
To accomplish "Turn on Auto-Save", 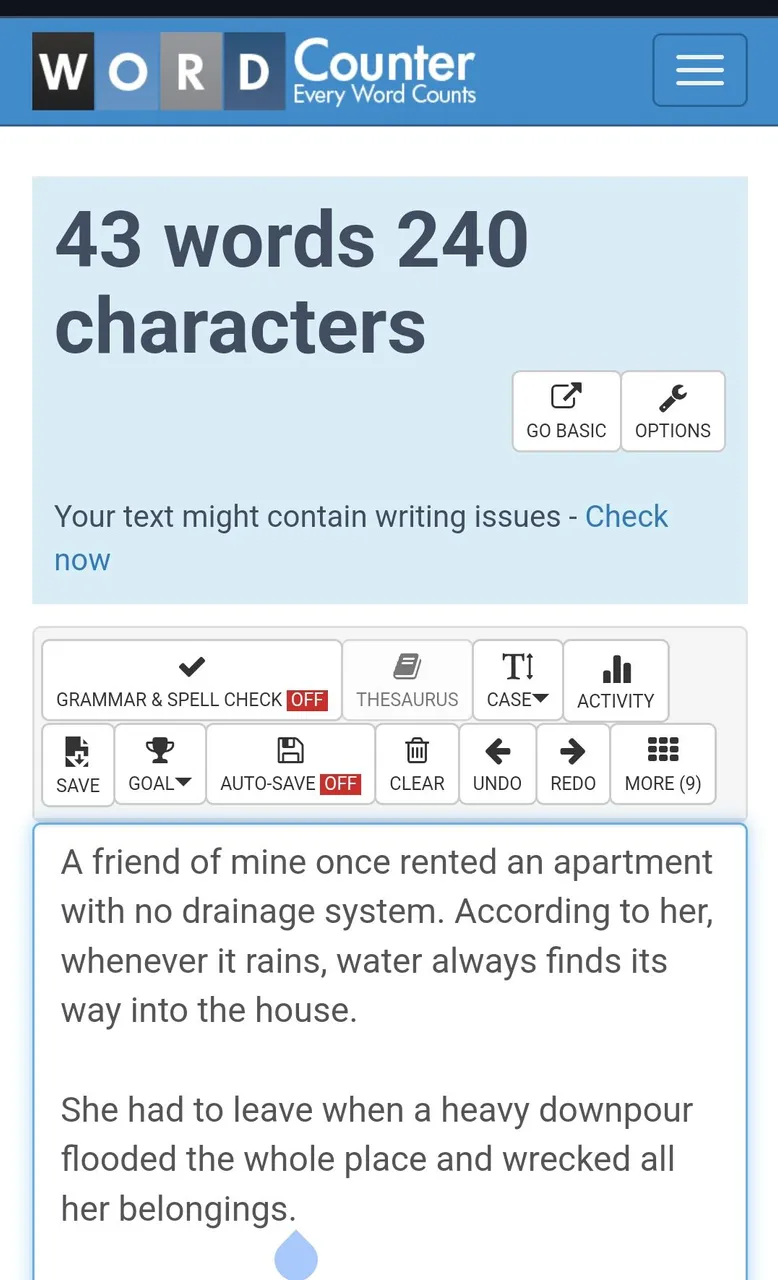I will coord(290,764).
